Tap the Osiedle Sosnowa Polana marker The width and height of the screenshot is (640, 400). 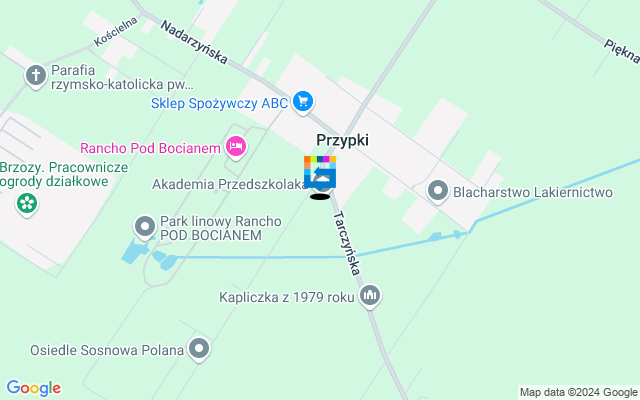200,349
